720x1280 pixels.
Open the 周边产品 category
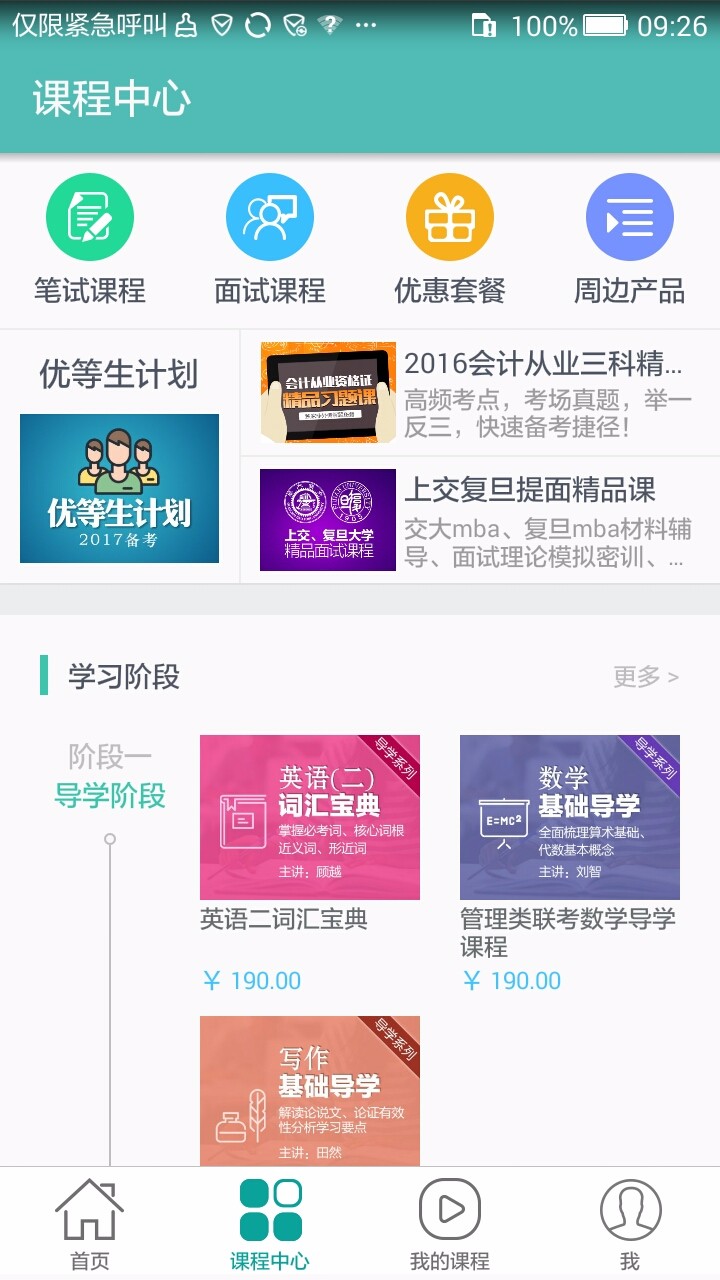coord(629,240)
